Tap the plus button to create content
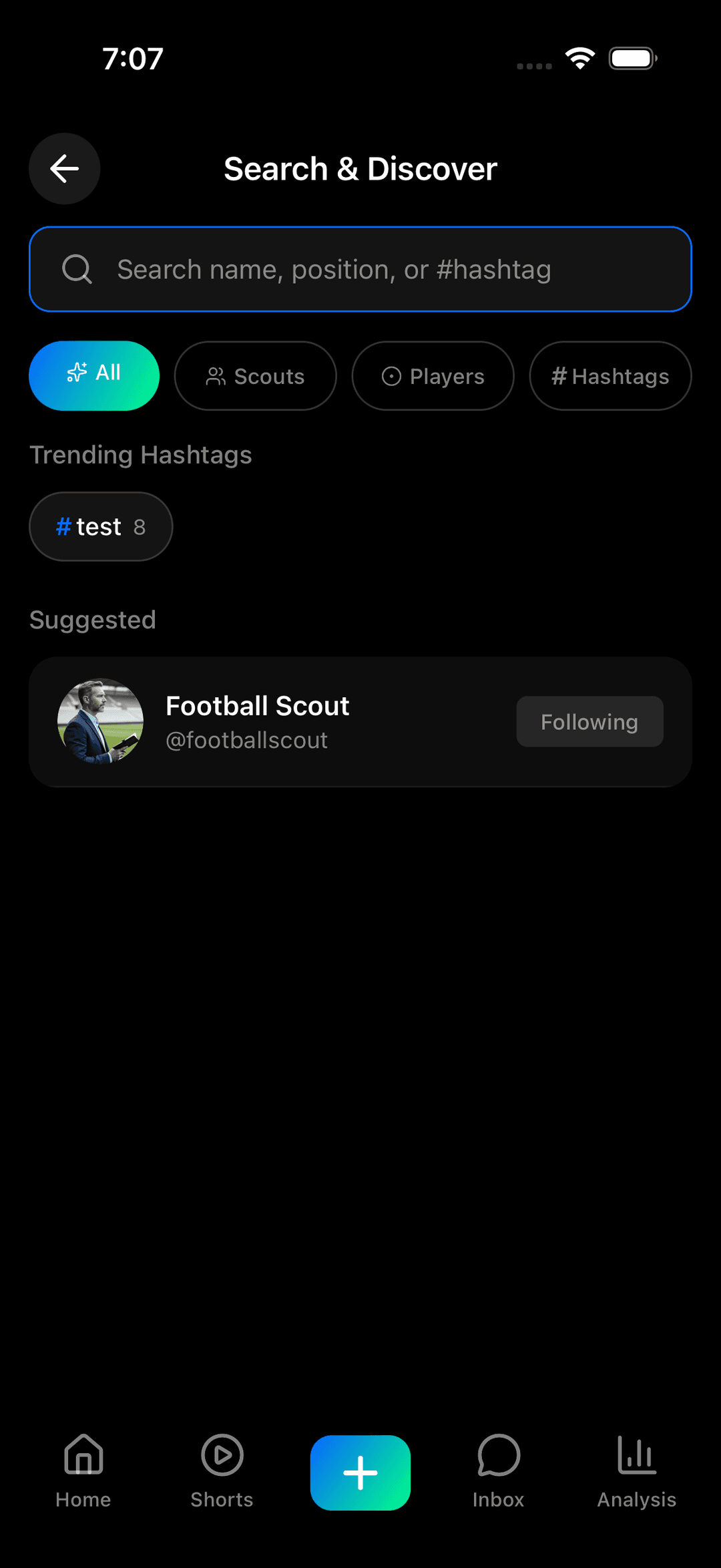This screenshot has width=721, height=1568. [360, 1473]
